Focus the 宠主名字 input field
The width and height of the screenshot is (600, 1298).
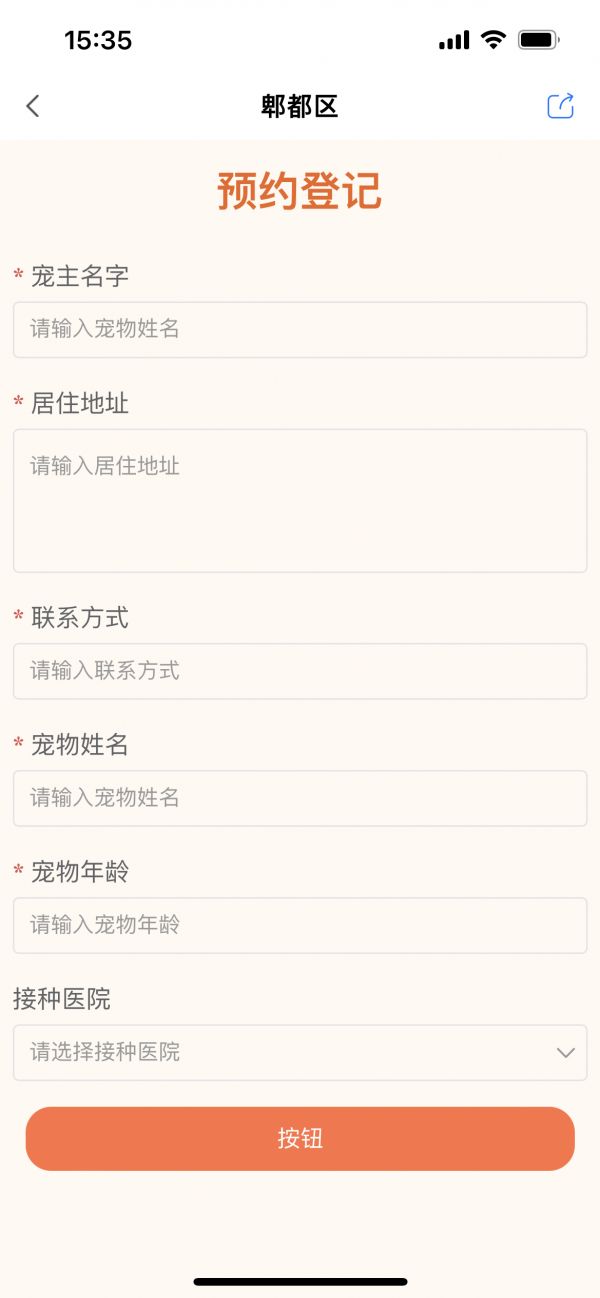pyautogui.click(x=300, y=329)
